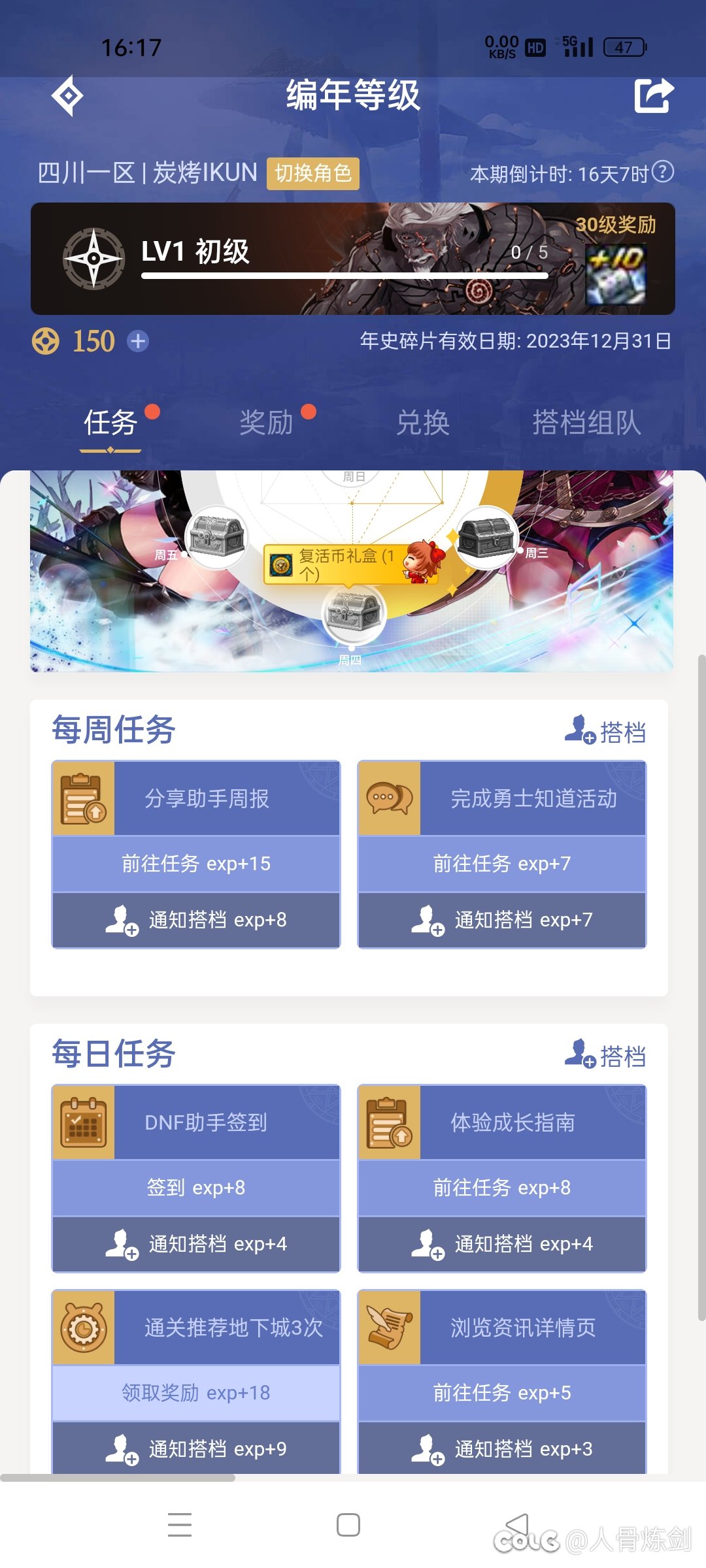706x1568 pixels.
Task: Tap the system home button
Action: (x=348, y=1525)
